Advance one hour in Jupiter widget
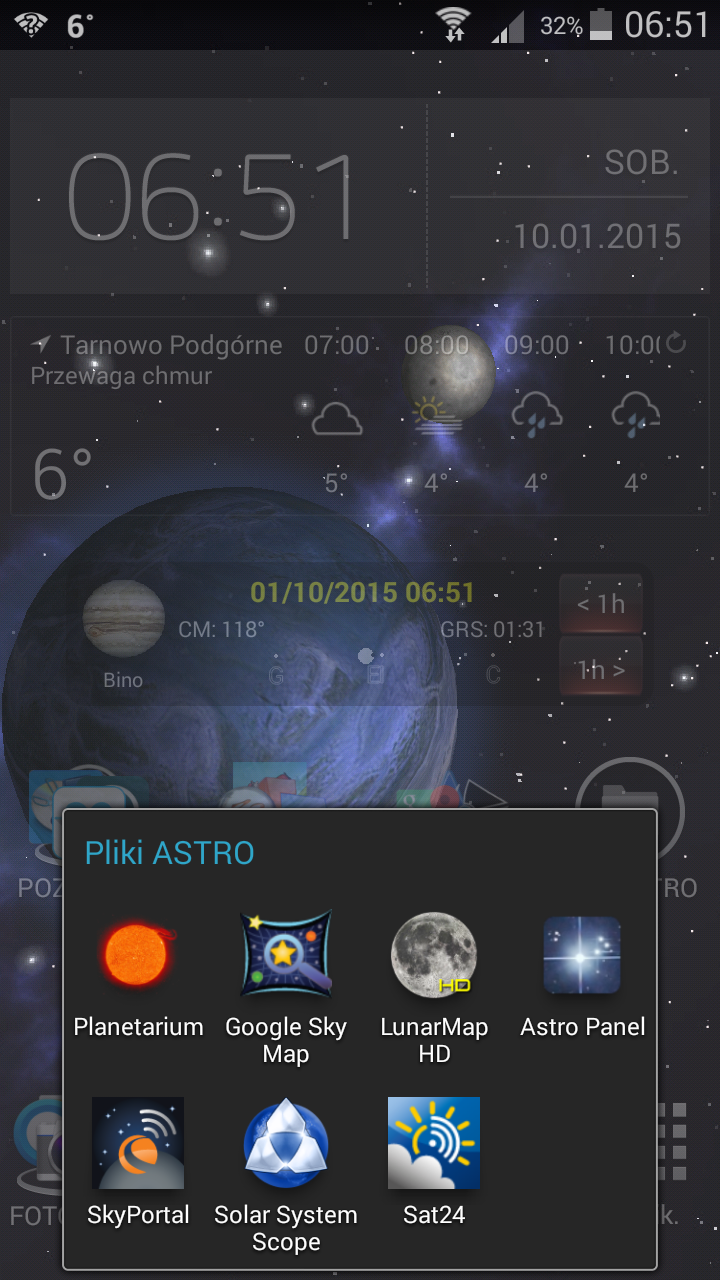Viewport: 720px width, 1280px height. 600,668
